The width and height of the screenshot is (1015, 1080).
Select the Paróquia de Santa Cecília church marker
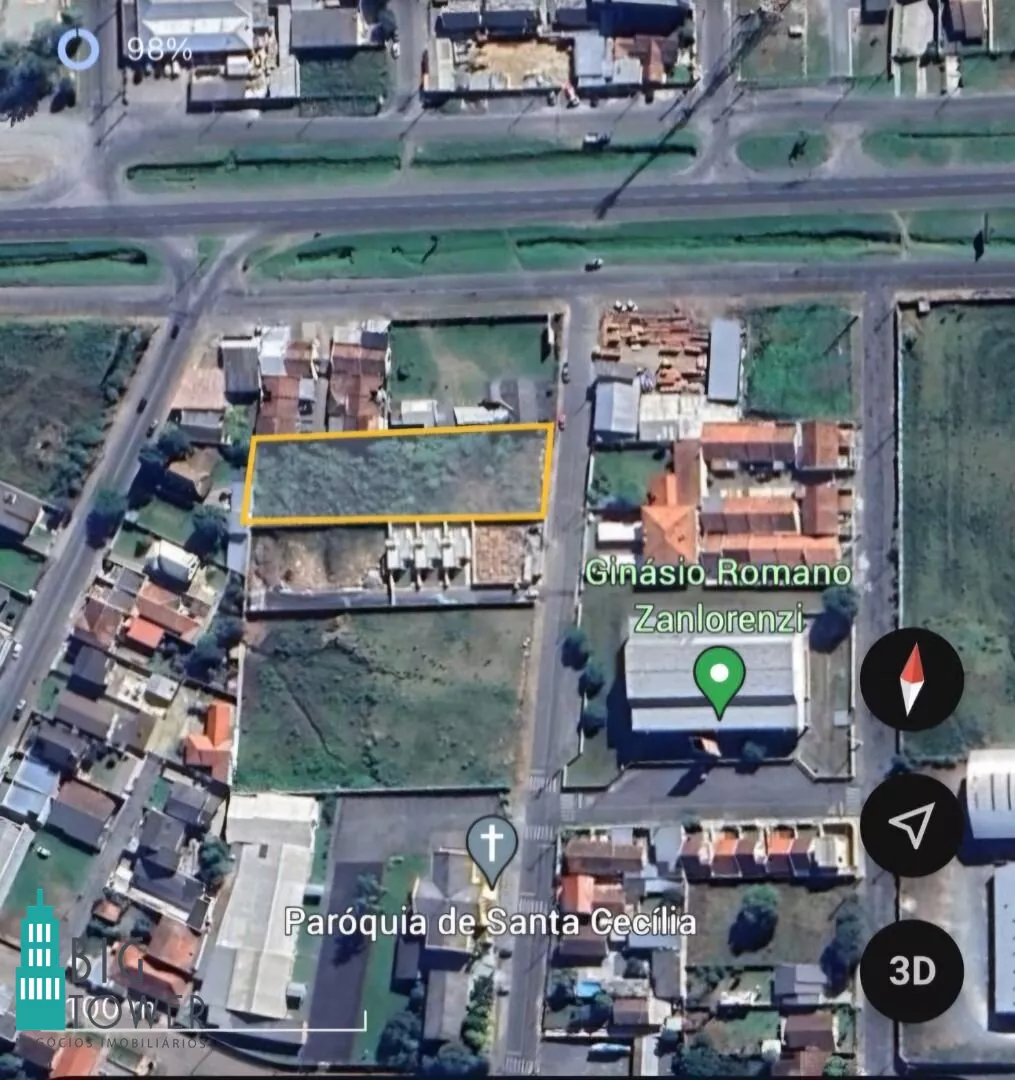click(492, 845)
